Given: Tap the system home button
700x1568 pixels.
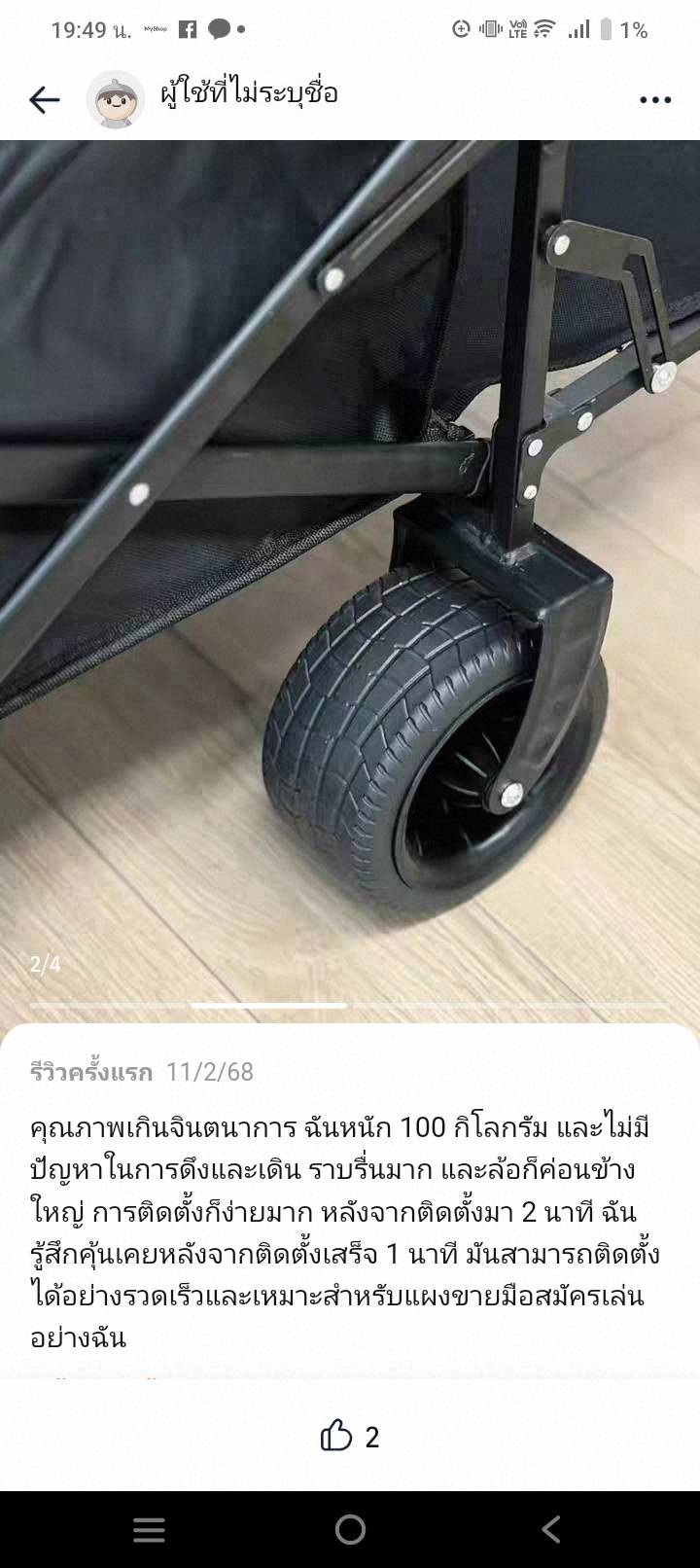Looking at the screenshot, I should pos(350,1530).
